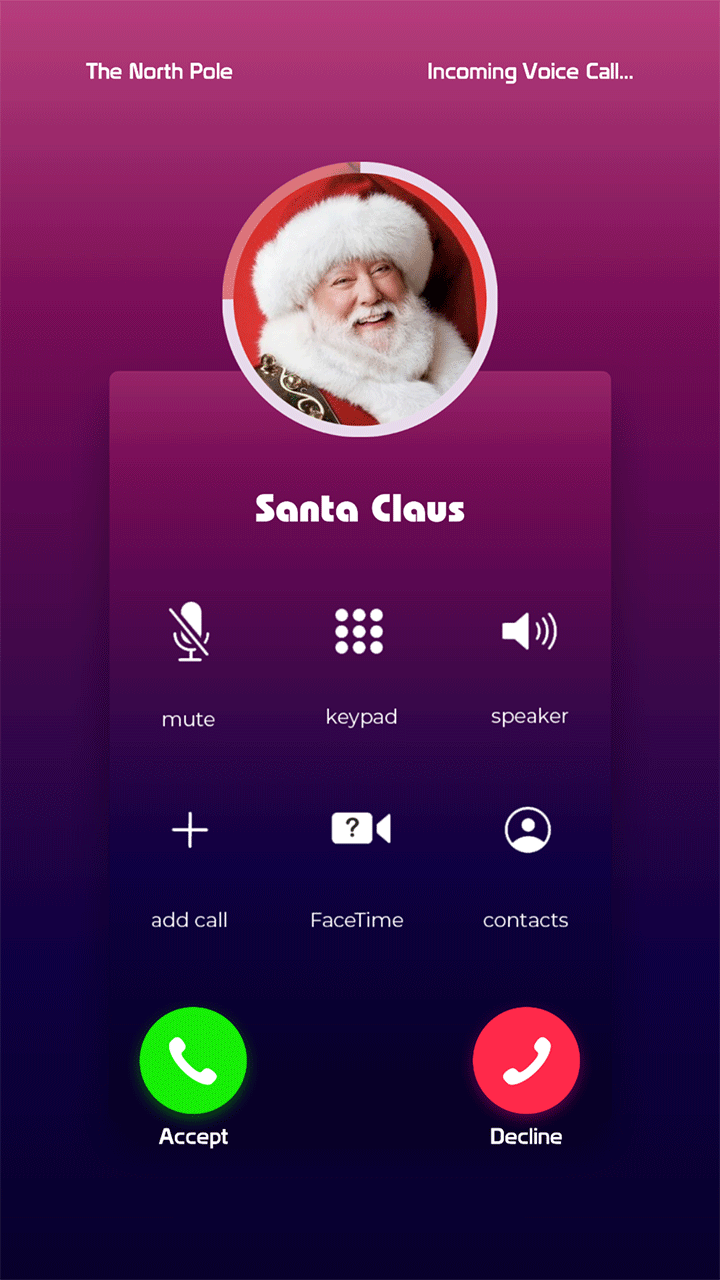
Task: Open the keypad
Action: click(360, 631)
